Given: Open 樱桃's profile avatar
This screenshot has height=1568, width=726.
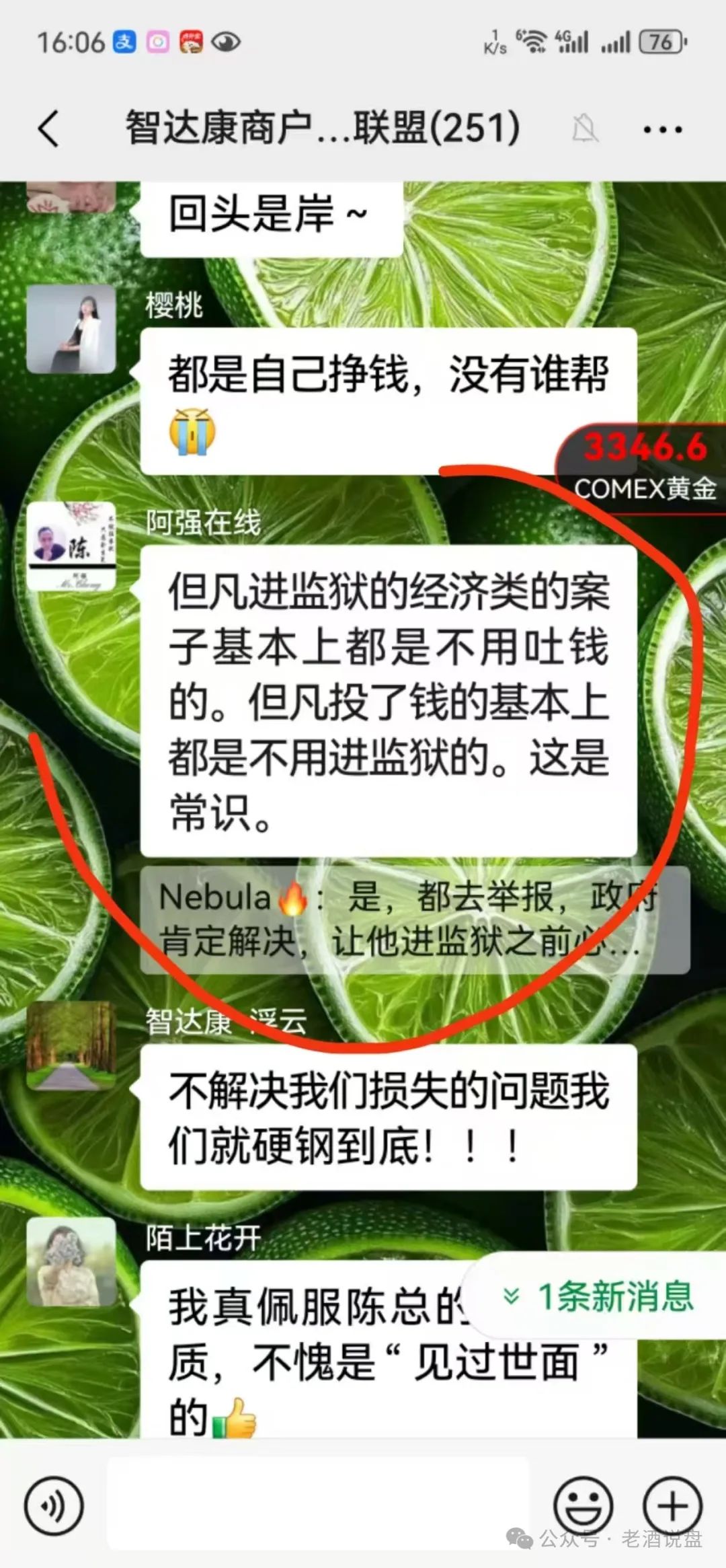Looking at the screenshot, I should click(x=71, y=329).
